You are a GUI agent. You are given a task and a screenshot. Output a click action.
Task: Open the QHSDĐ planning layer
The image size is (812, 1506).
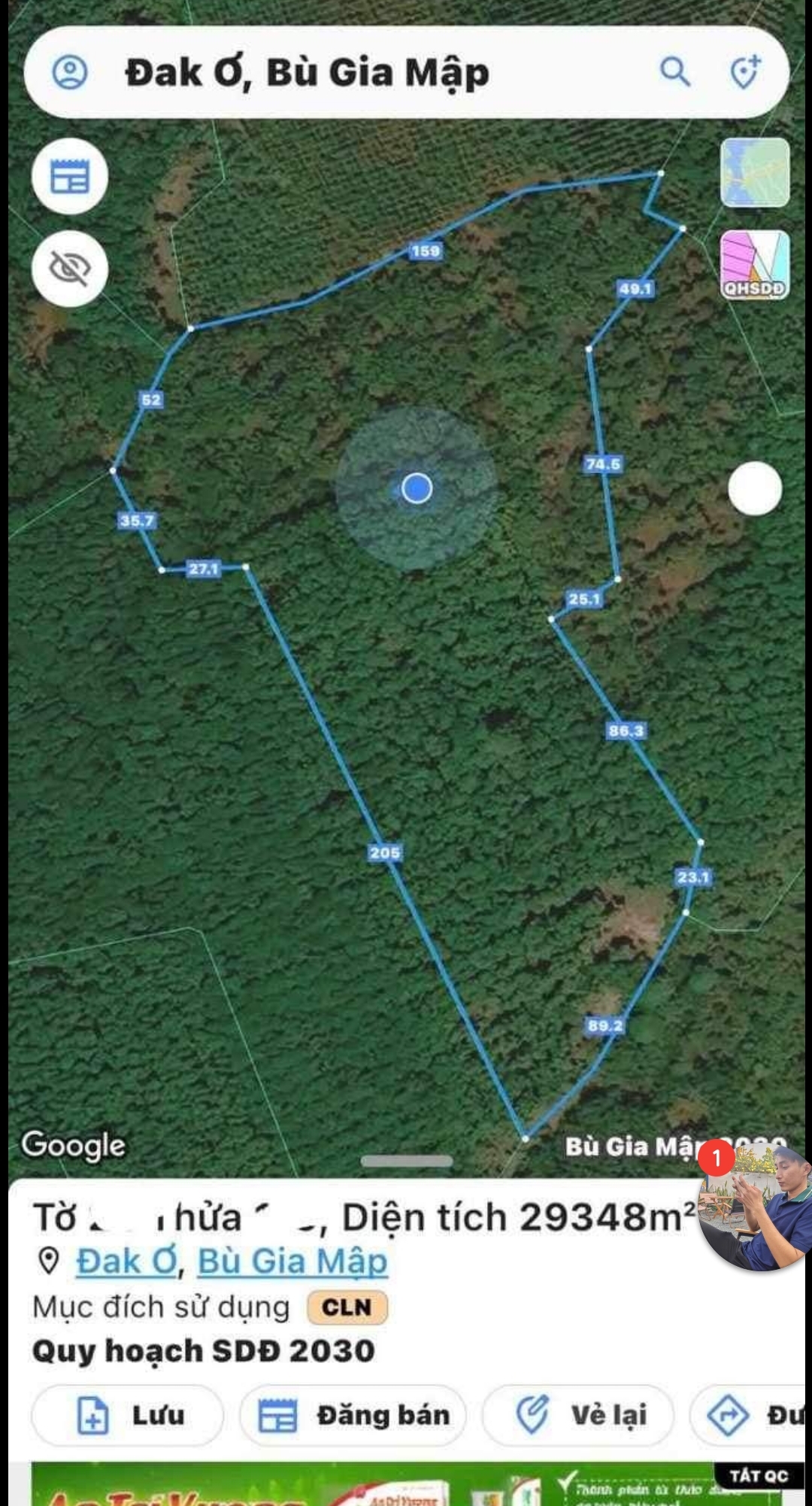click(755, 265)
